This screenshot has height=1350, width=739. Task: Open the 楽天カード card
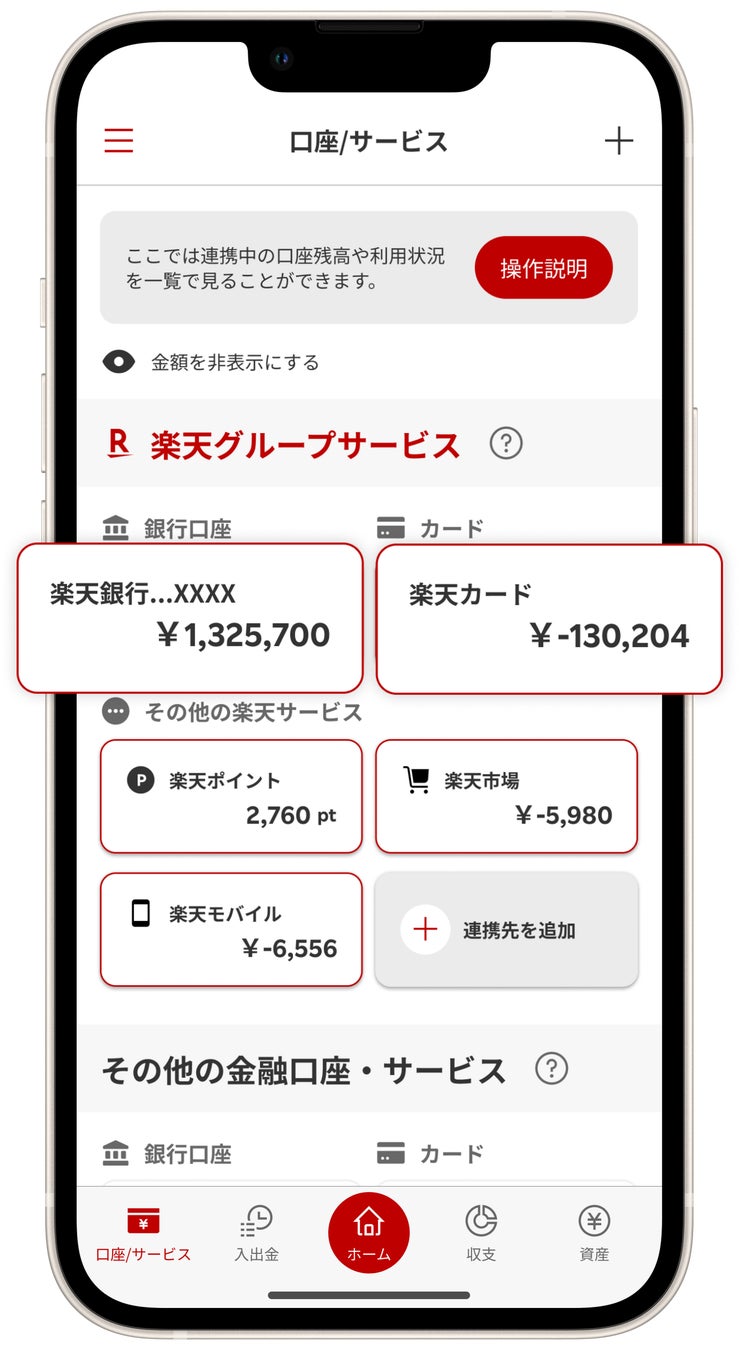(x=548, y=618)
